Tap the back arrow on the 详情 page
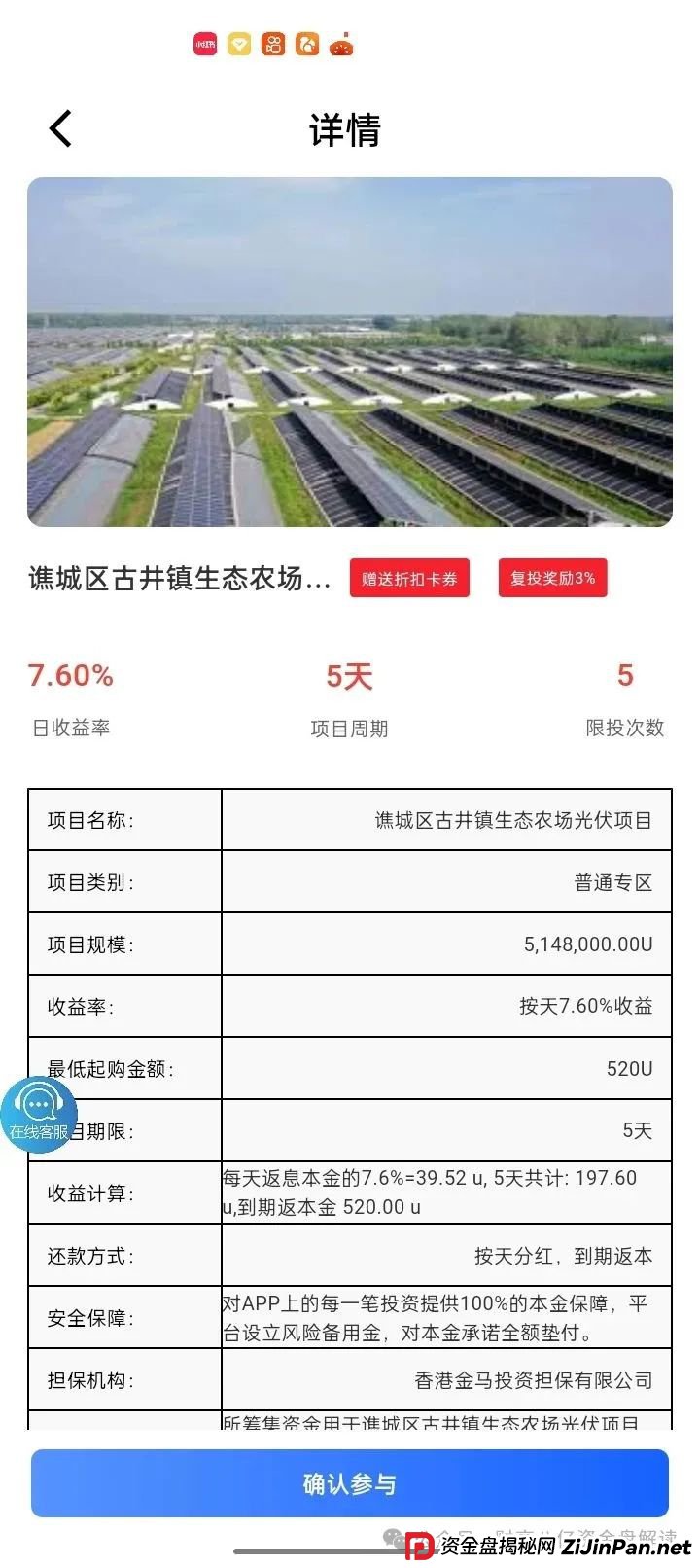The width and height of the screenshot is (700, 1568). coord(60,127)
